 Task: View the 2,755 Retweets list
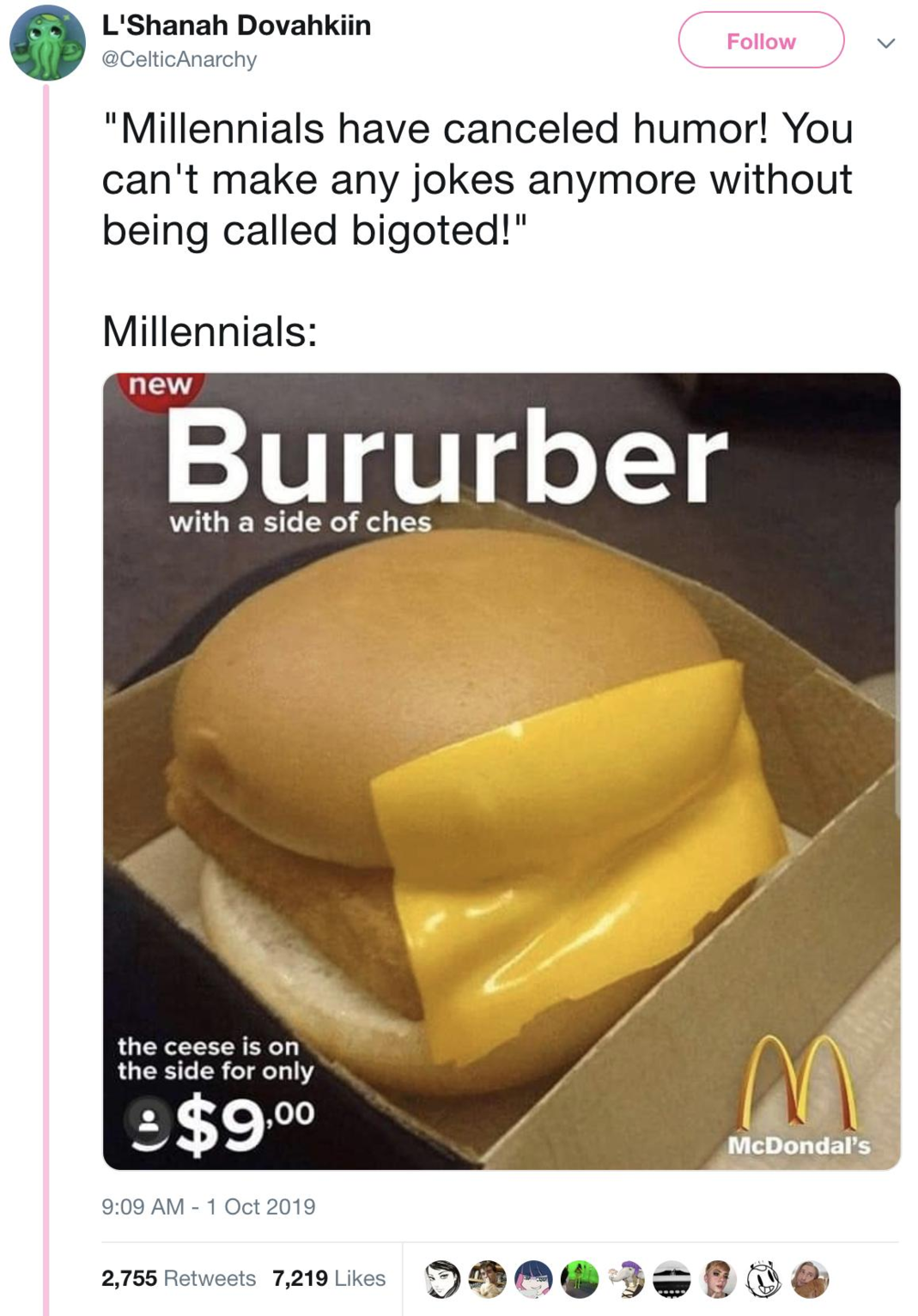[179, 1277]
